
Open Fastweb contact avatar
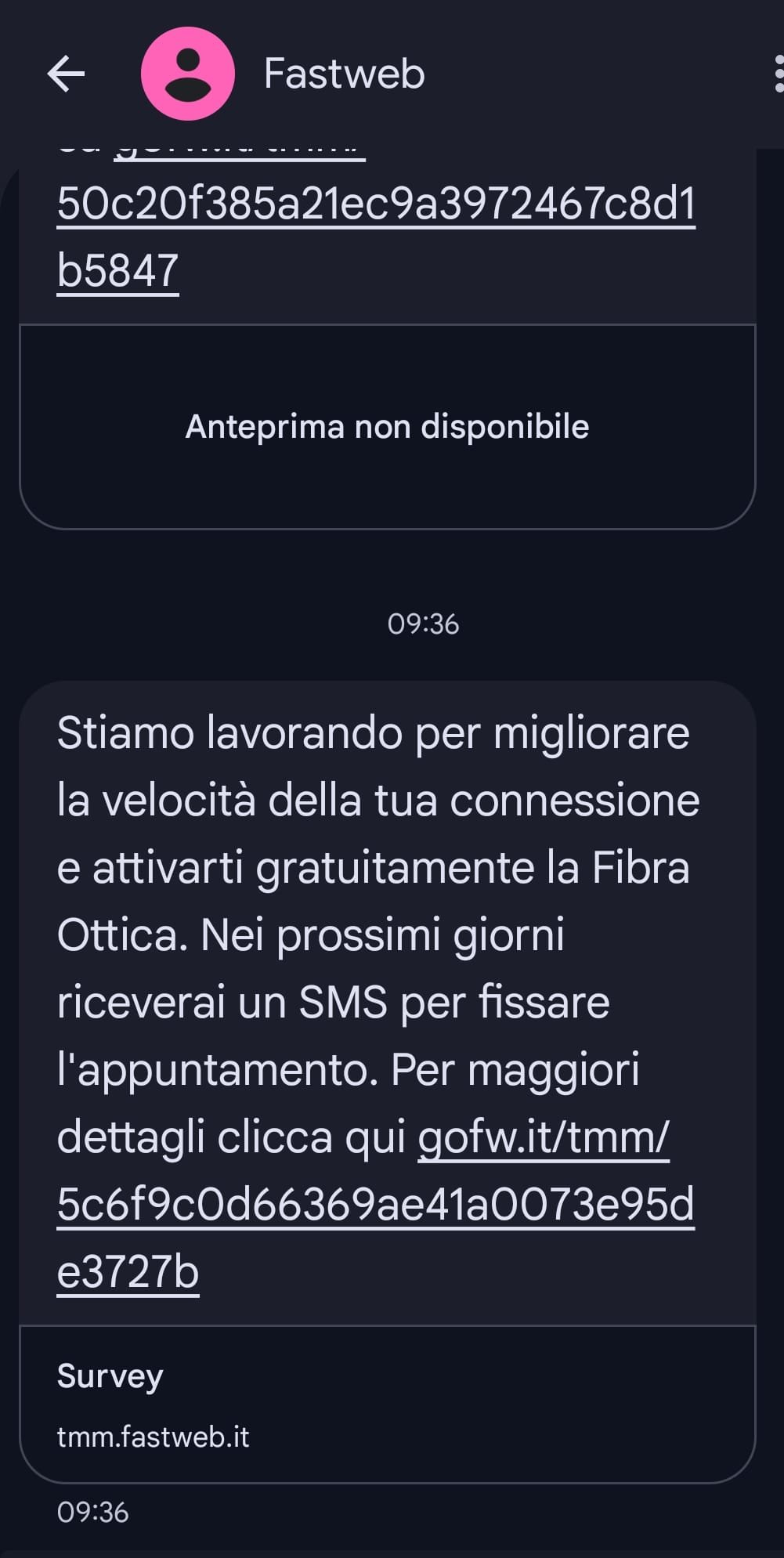[x=187, y=74]
